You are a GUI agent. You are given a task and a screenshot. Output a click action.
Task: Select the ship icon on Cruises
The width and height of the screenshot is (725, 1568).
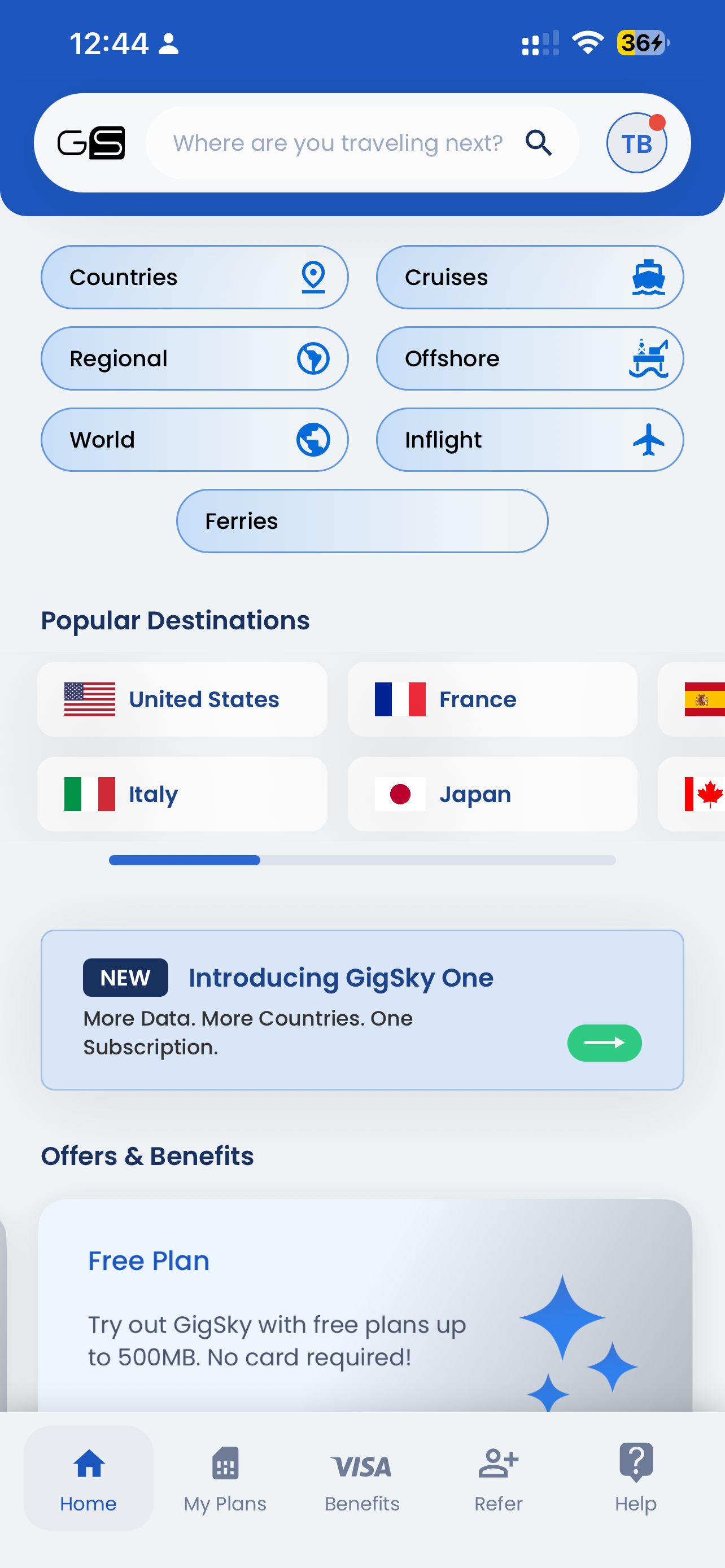pos(649,277)
